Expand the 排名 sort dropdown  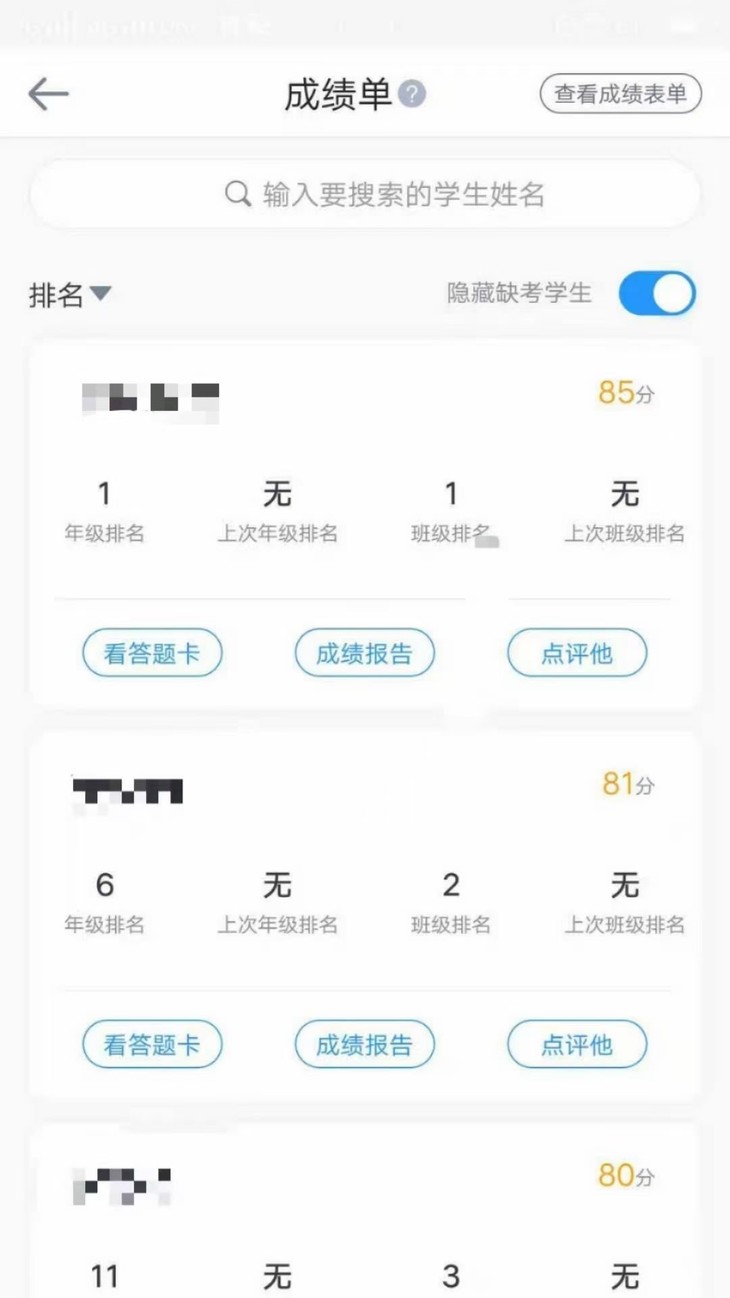pyautogui.click(x=70, y=295)
